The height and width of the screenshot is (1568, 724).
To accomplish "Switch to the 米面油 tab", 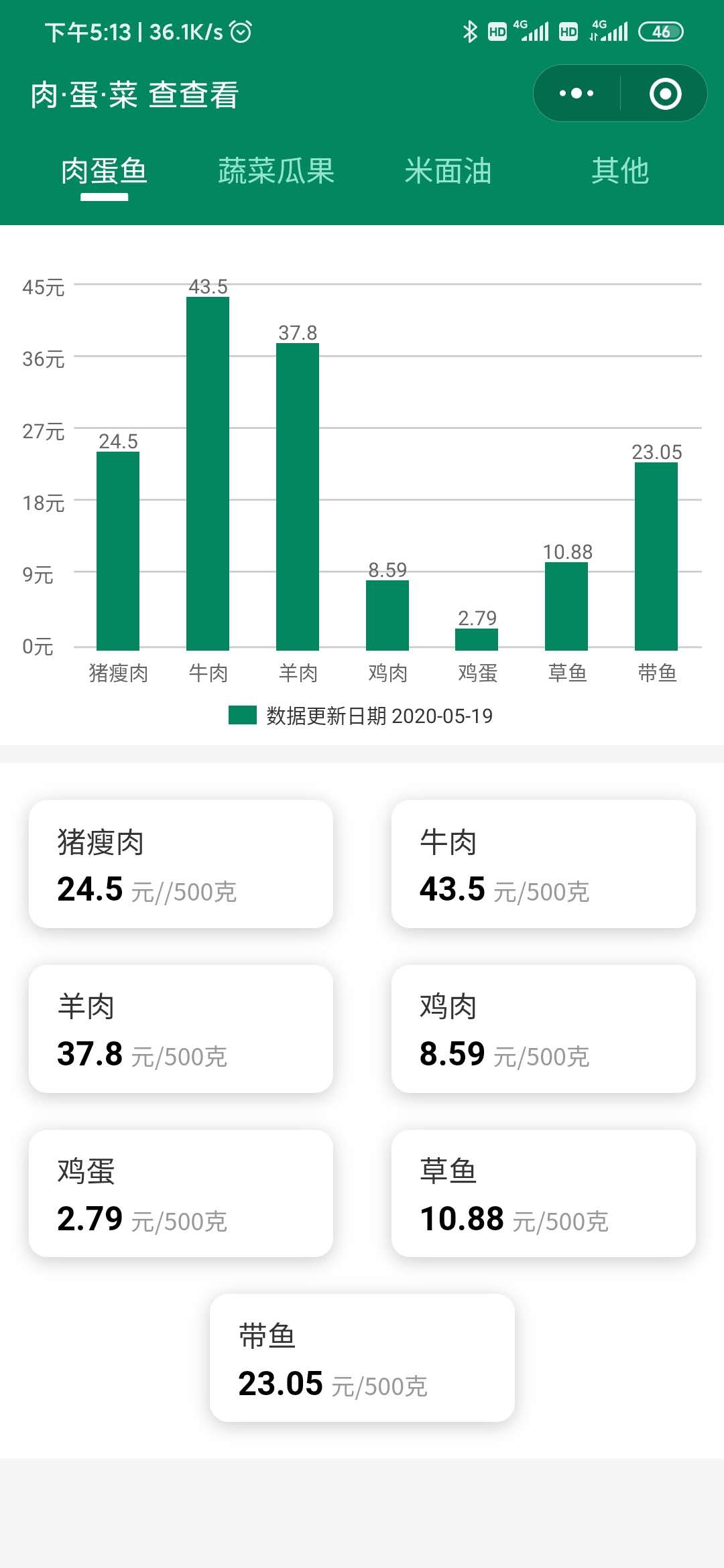I will [448, 172].
